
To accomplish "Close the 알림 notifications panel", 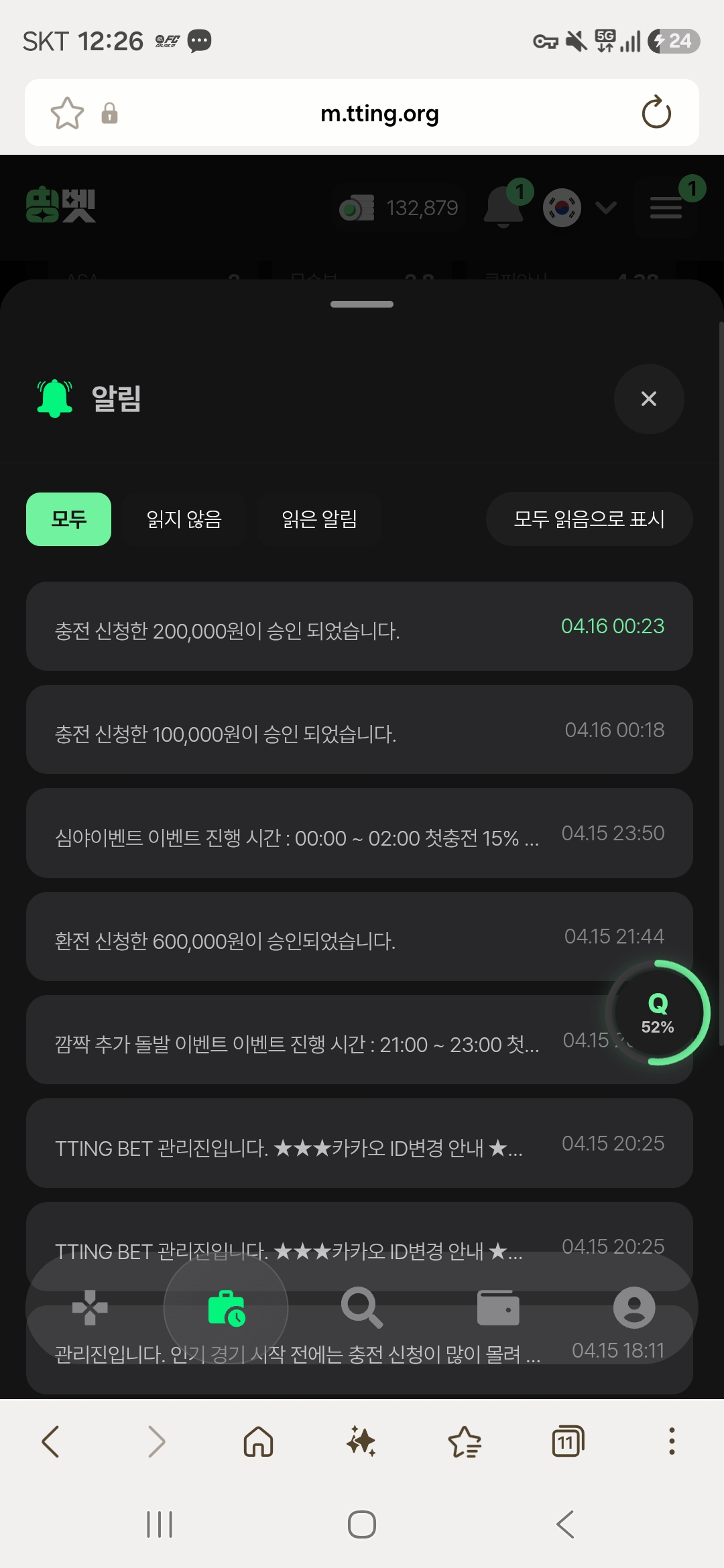I will pos(649,399).
